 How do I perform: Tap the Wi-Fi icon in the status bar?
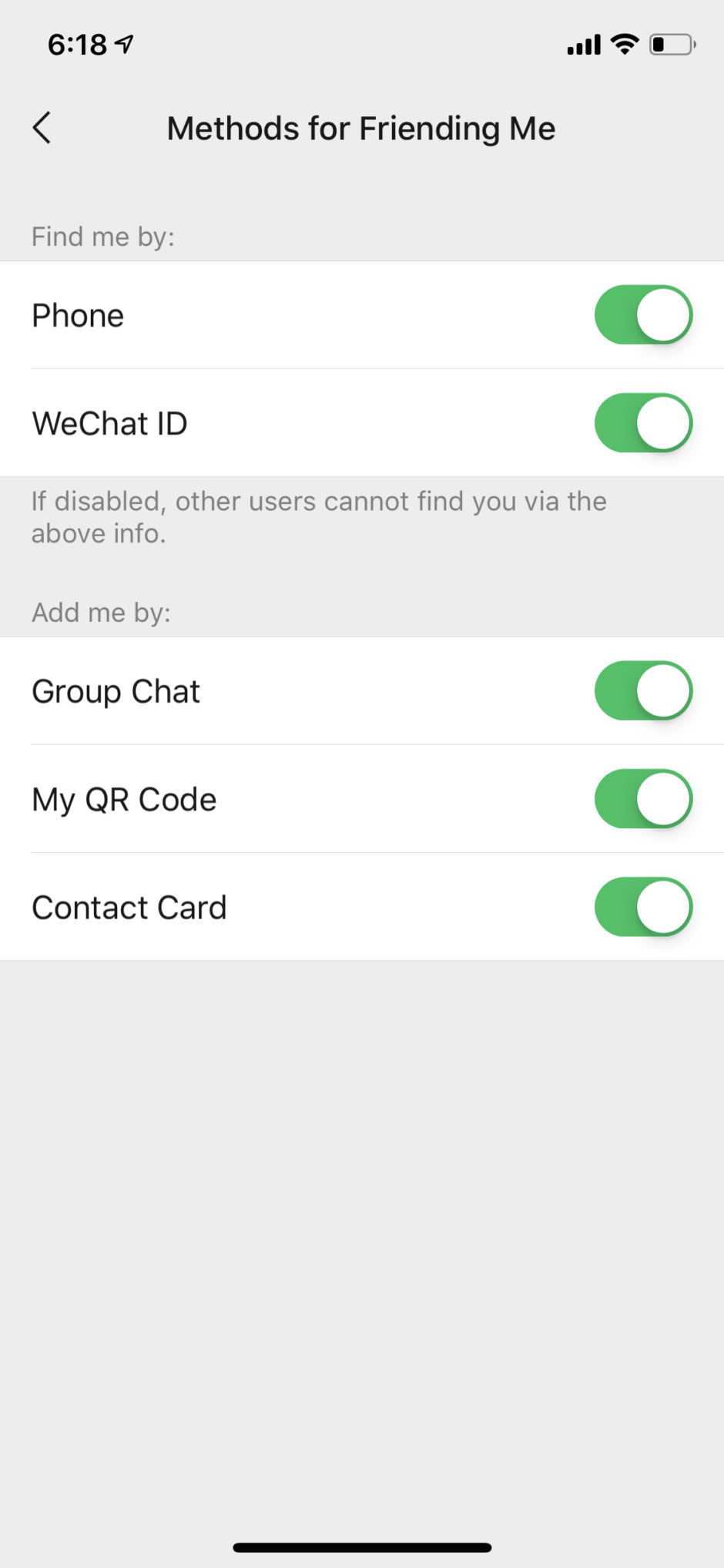click(624, 44)
